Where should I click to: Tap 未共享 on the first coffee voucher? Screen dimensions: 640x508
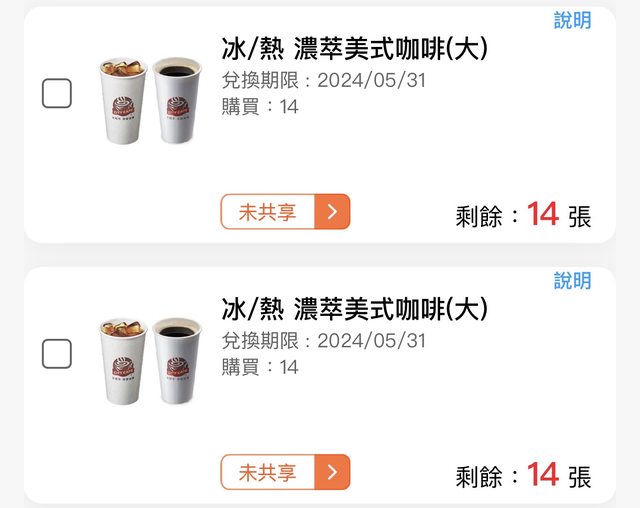pyautogui.click(x=285, y=212)
